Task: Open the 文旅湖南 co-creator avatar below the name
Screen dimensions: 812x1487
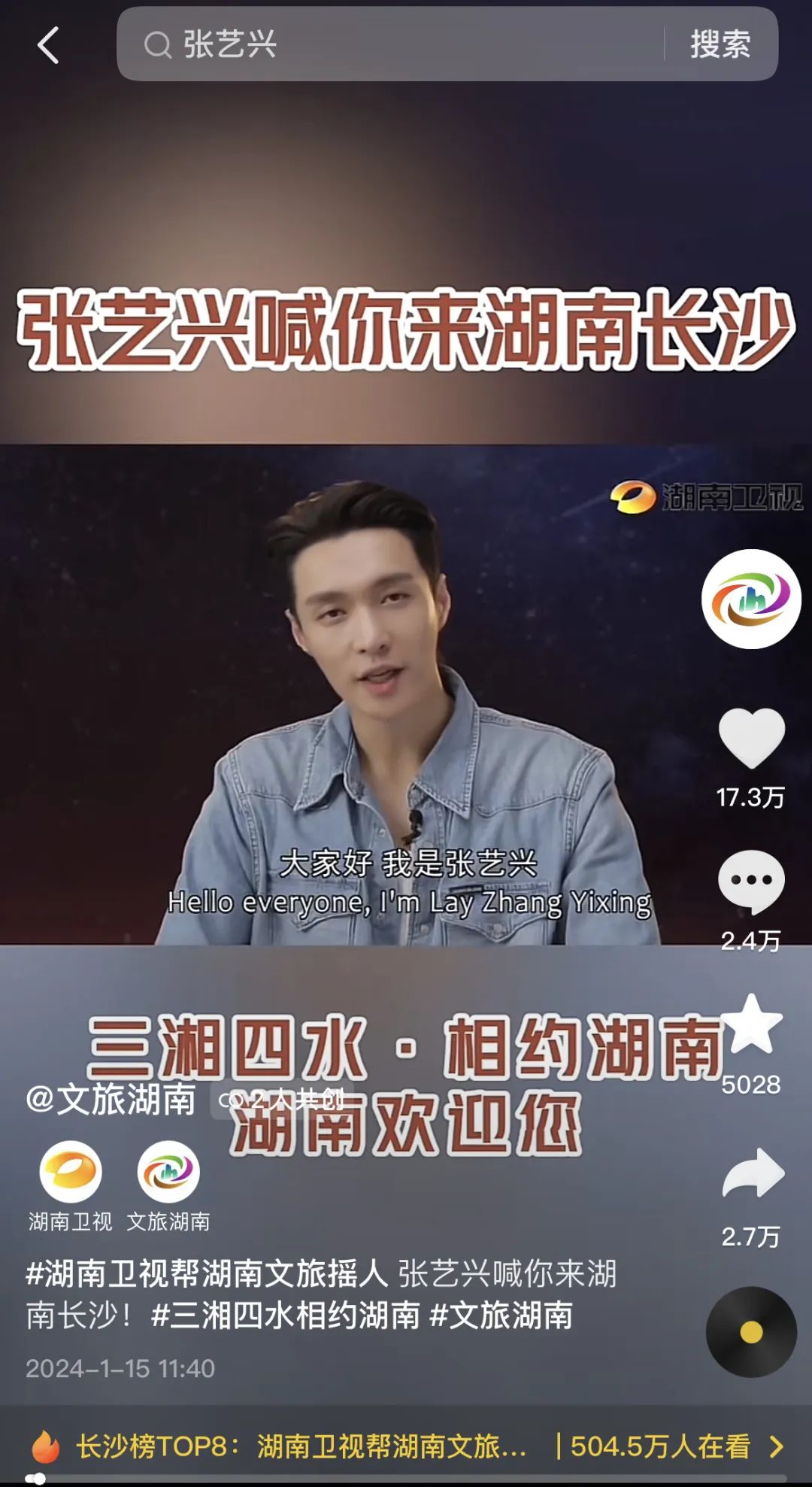Action: [168, 1172]
